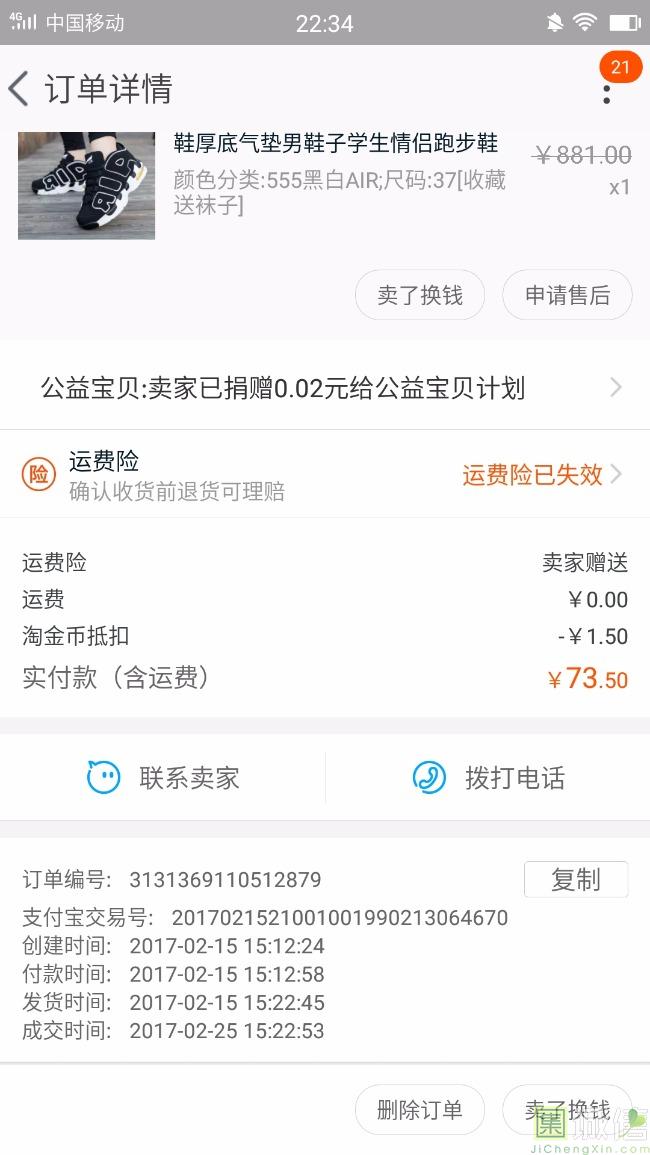
Task: Call the seller with 拨打电话
Action: click(x=488, y=778)
